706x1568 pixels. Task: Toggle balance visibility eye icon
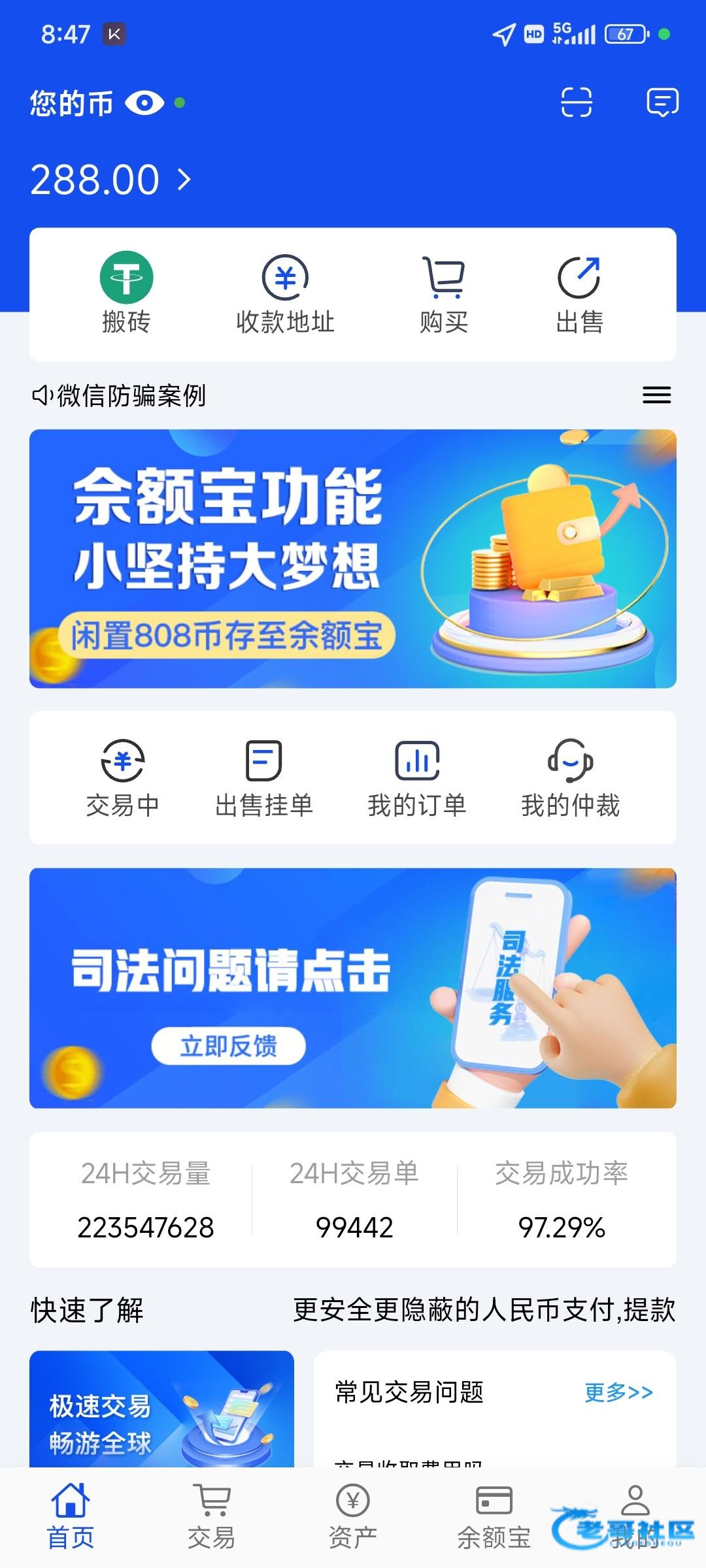pyautogui.click(x=144, y=103)
